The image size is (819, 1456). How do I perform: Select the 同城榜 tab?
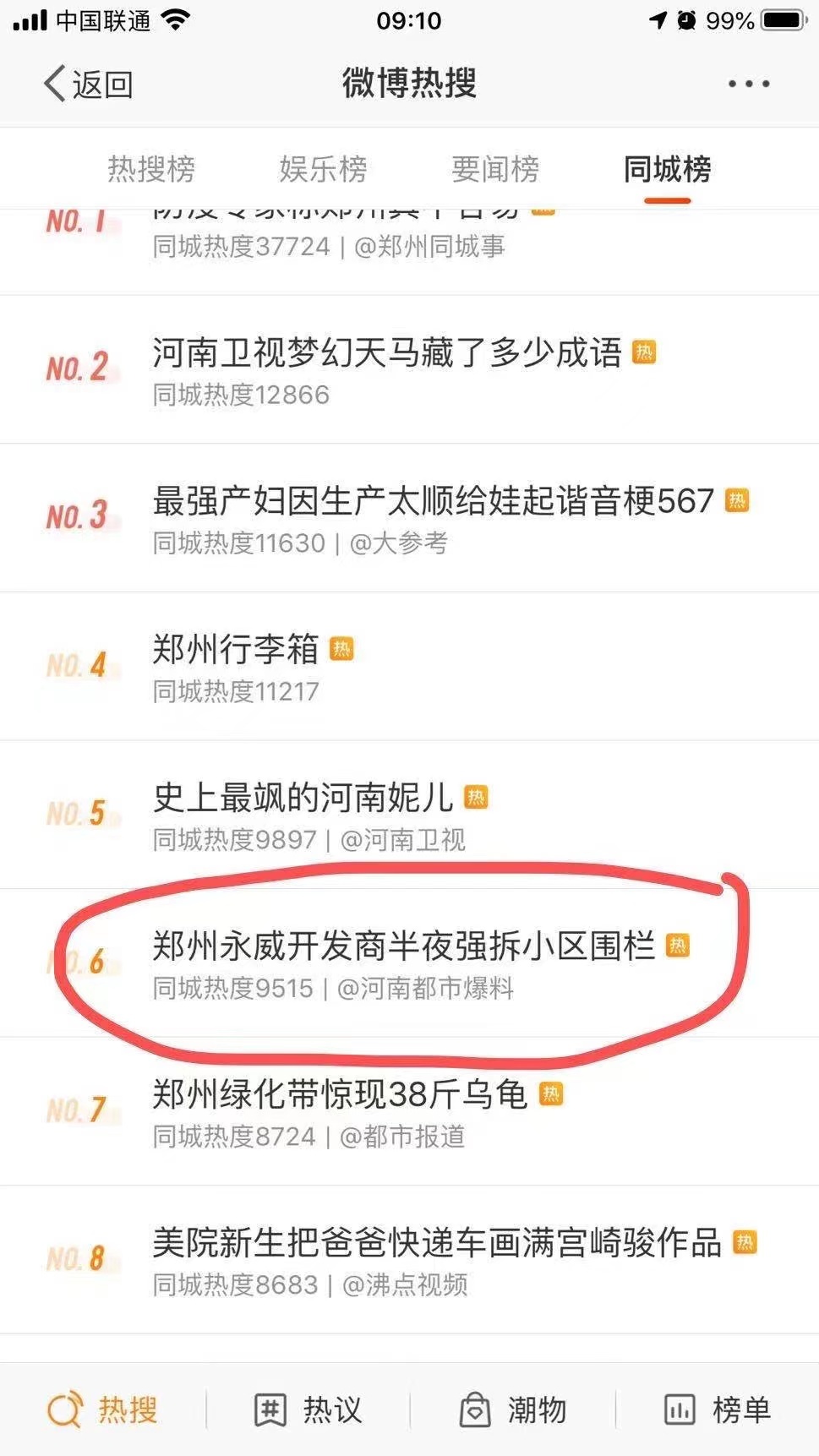click(667, 170)
